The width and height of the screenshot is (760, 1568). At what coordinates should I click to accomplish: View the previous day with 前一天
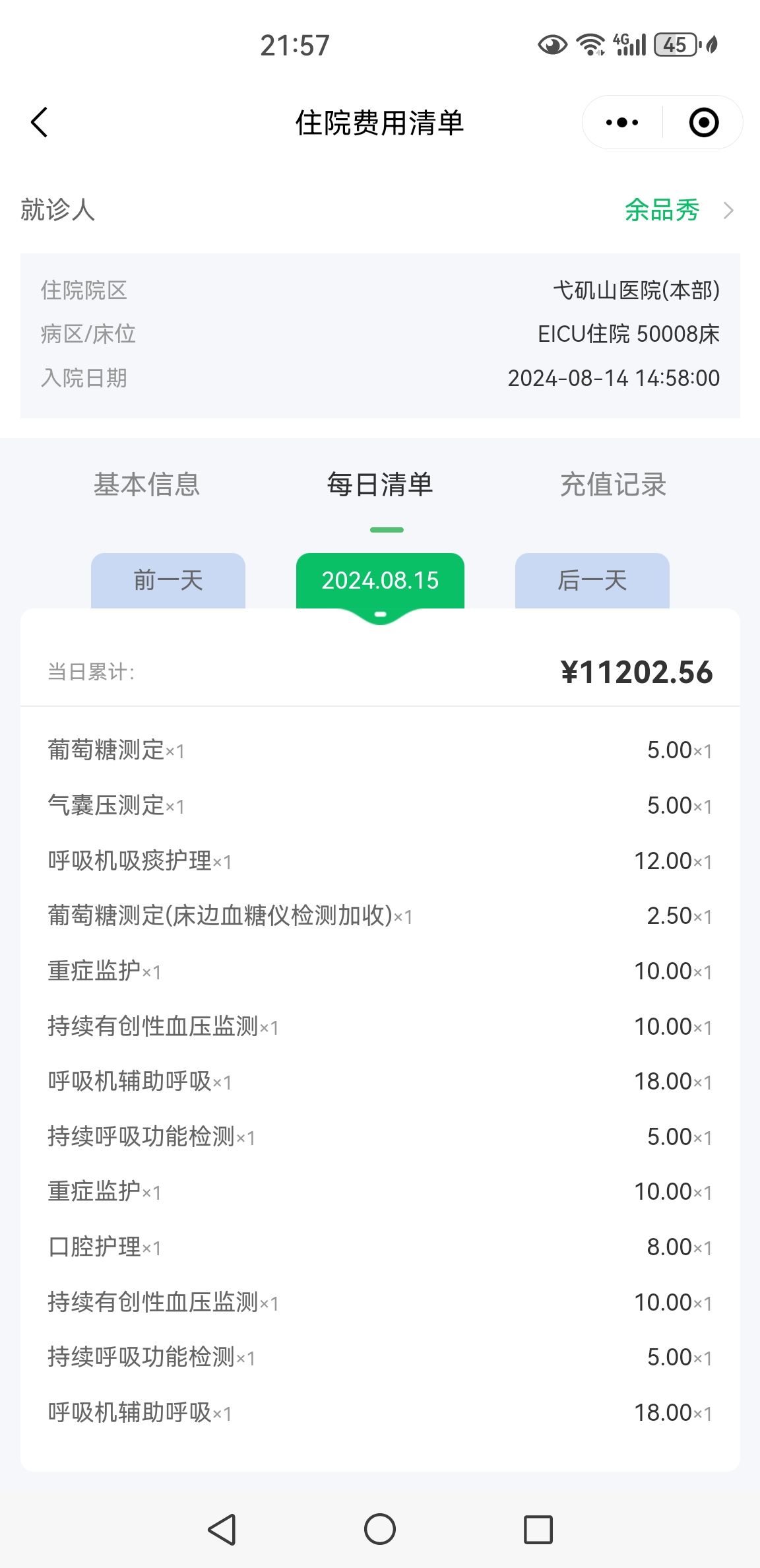pos(168,581)
